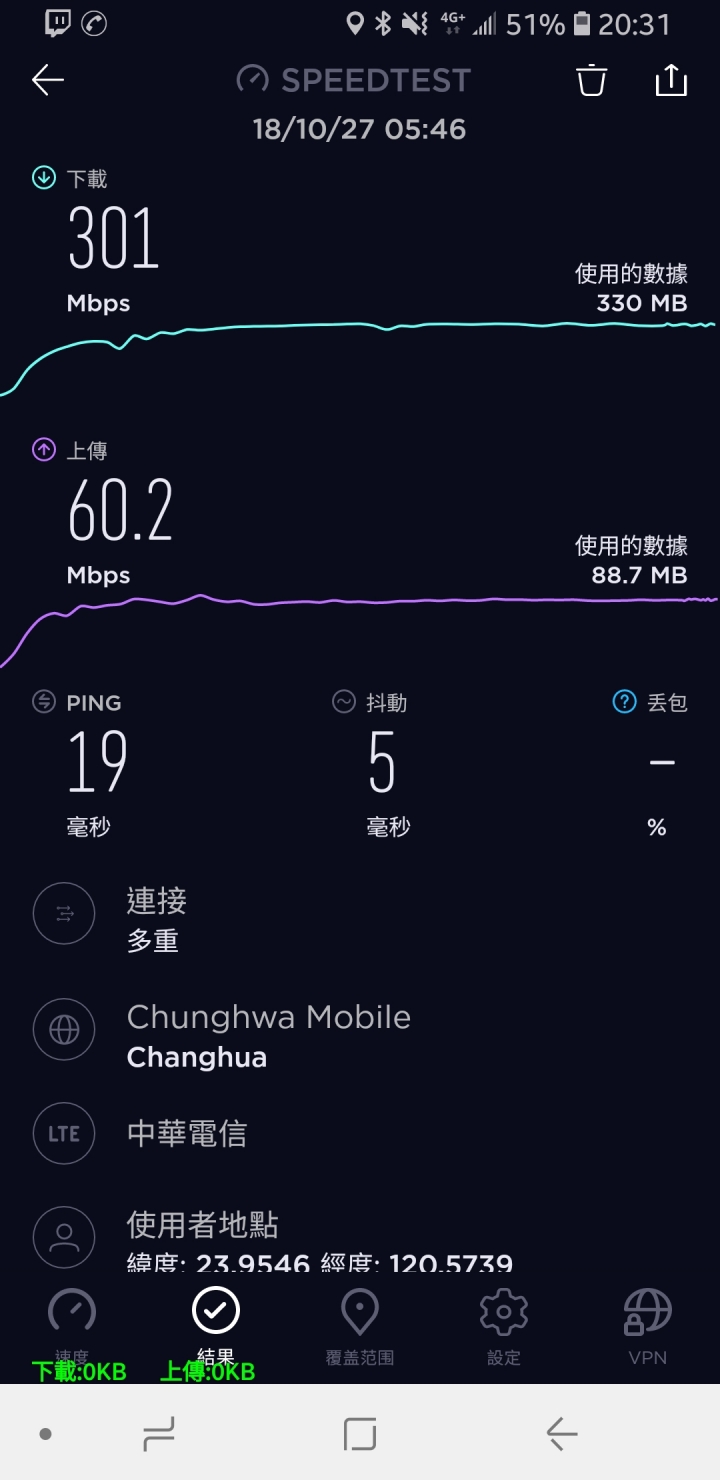This screenshot has height=1480, width=720.
Task: Open the packet loss help icon
Action: [x=624, y=702]
